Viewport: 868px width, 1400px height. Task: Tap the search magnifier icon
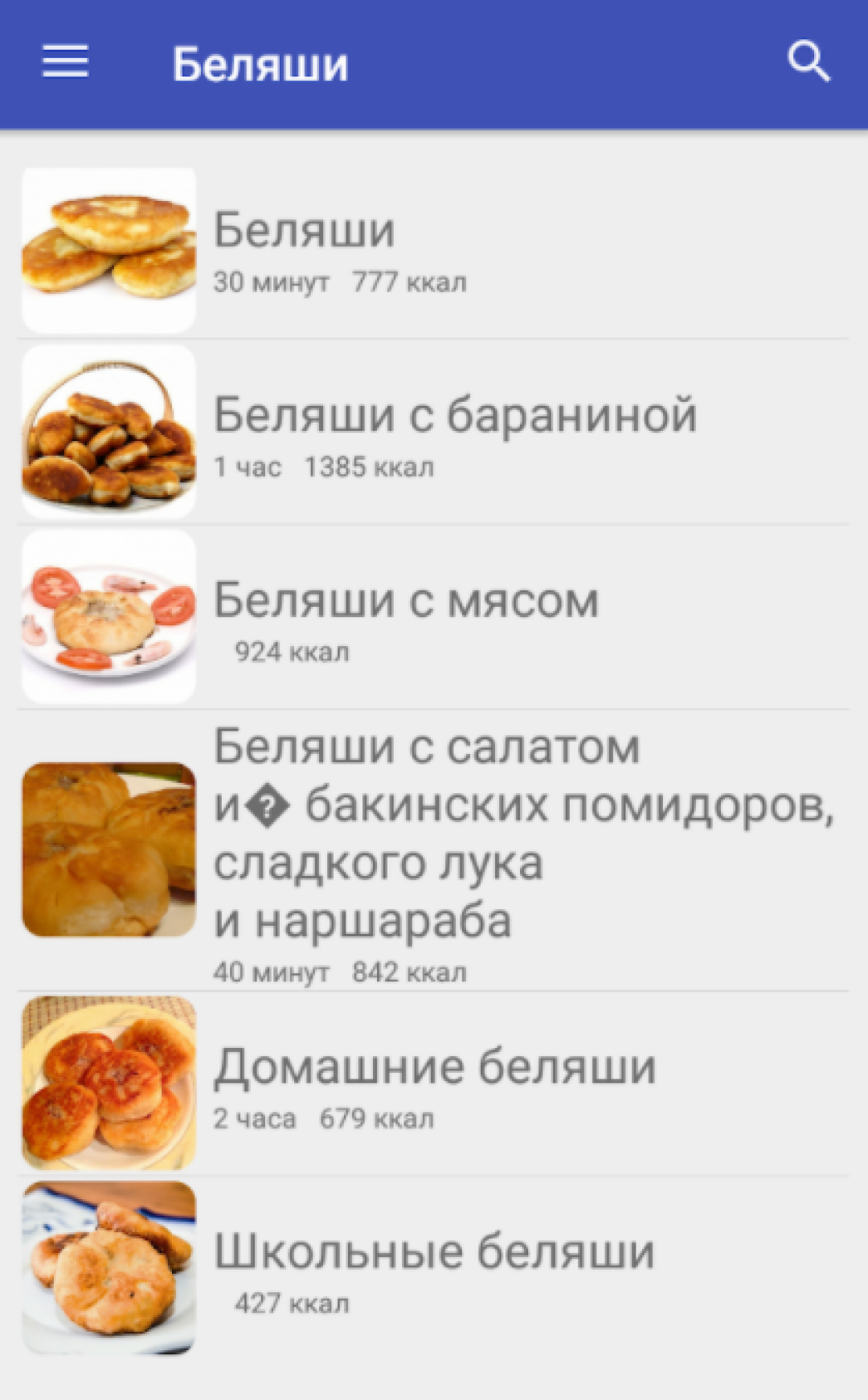click(808, 62)
